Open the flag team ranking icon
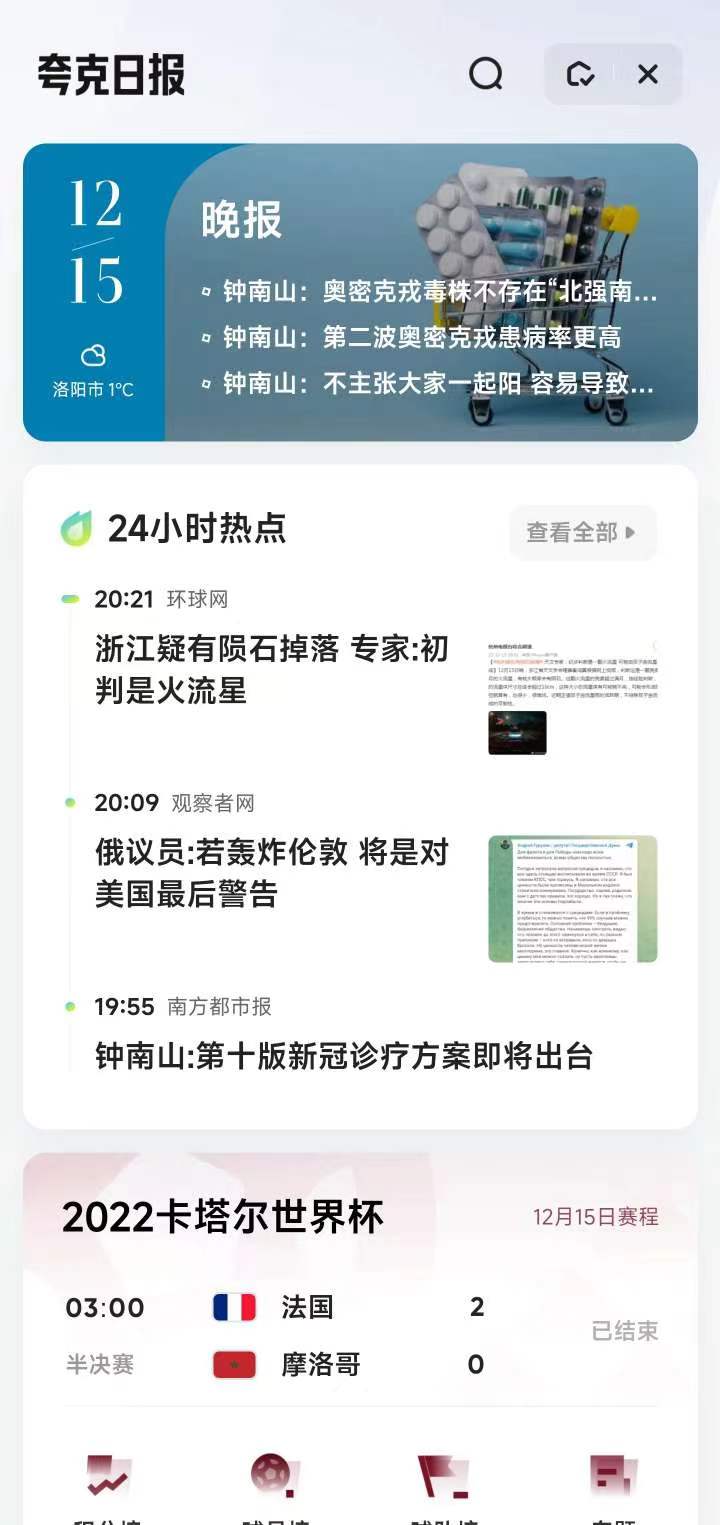Screen dimensions: 720x1525 pyautogui.click(x=441, y=1477)
